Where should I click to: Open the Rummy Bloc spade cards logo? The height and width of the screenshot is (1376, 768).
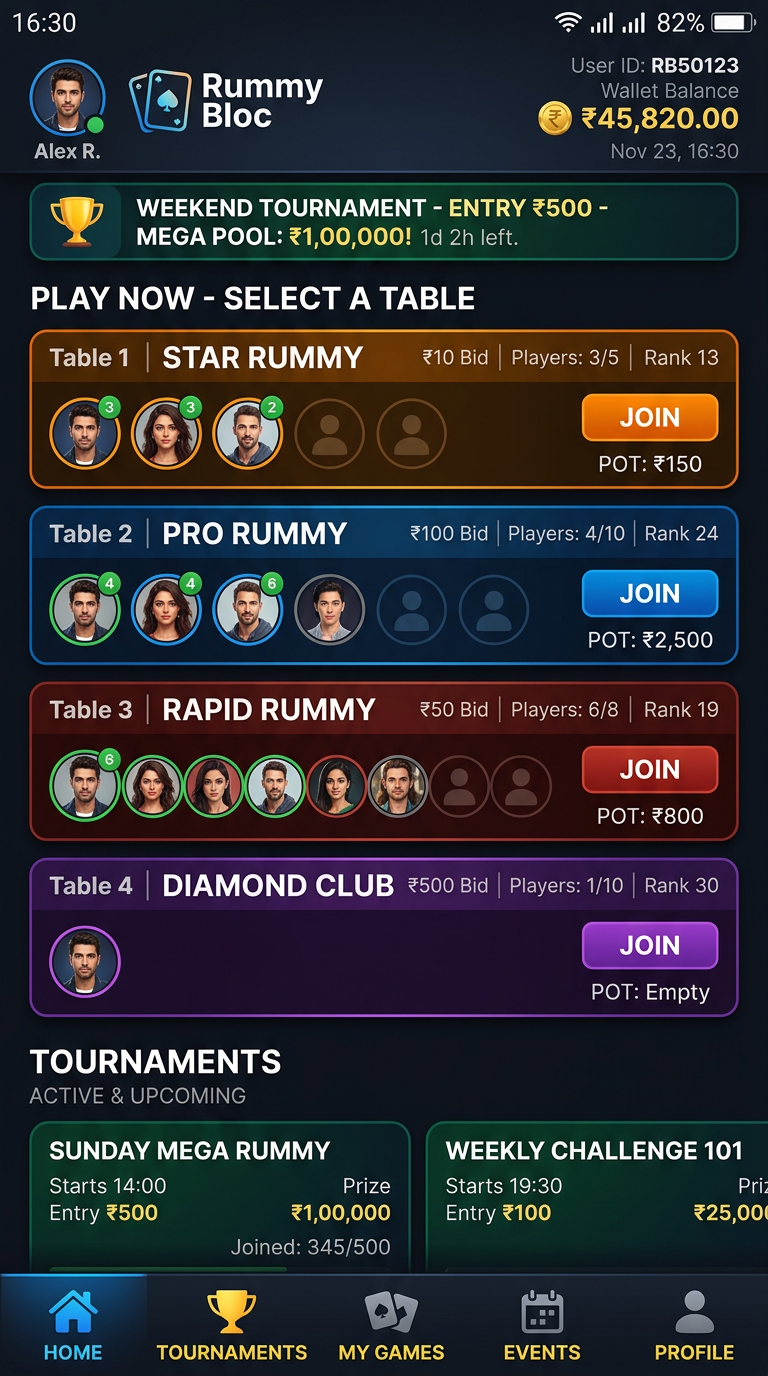point(160,99)
